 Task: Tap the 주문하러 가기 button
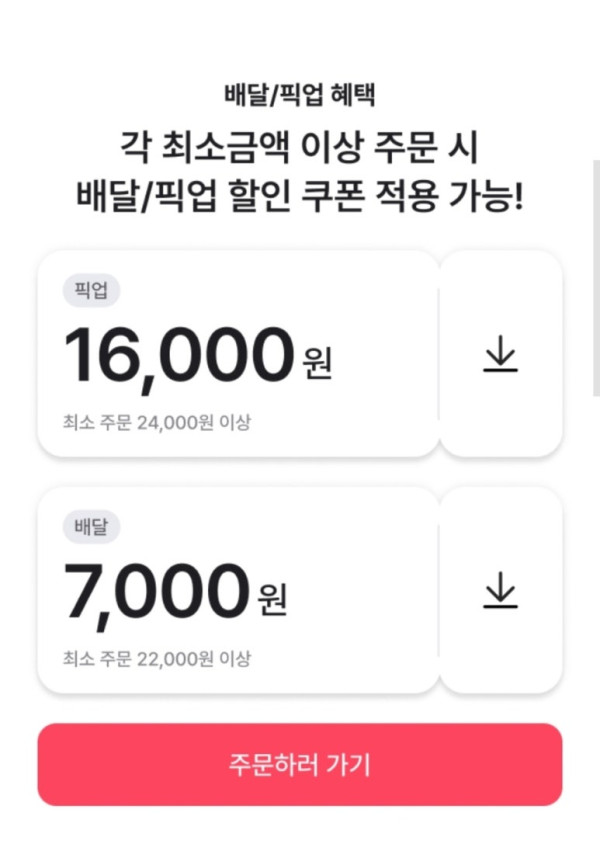tap(300, 765)
